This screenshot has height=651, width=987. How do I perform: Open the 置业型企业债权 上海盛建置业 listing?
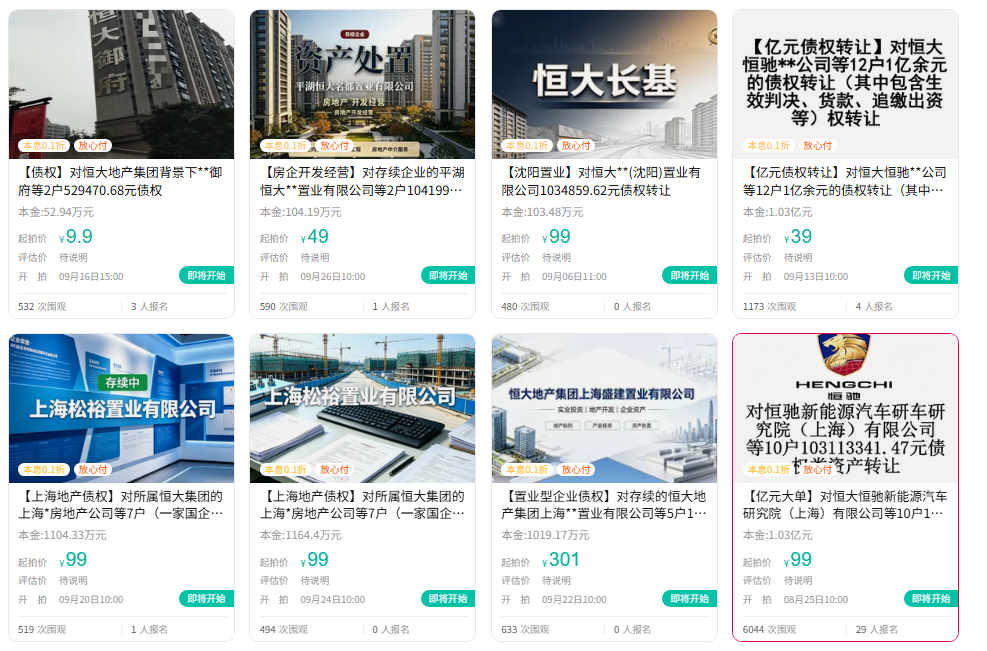pos(604,487)
